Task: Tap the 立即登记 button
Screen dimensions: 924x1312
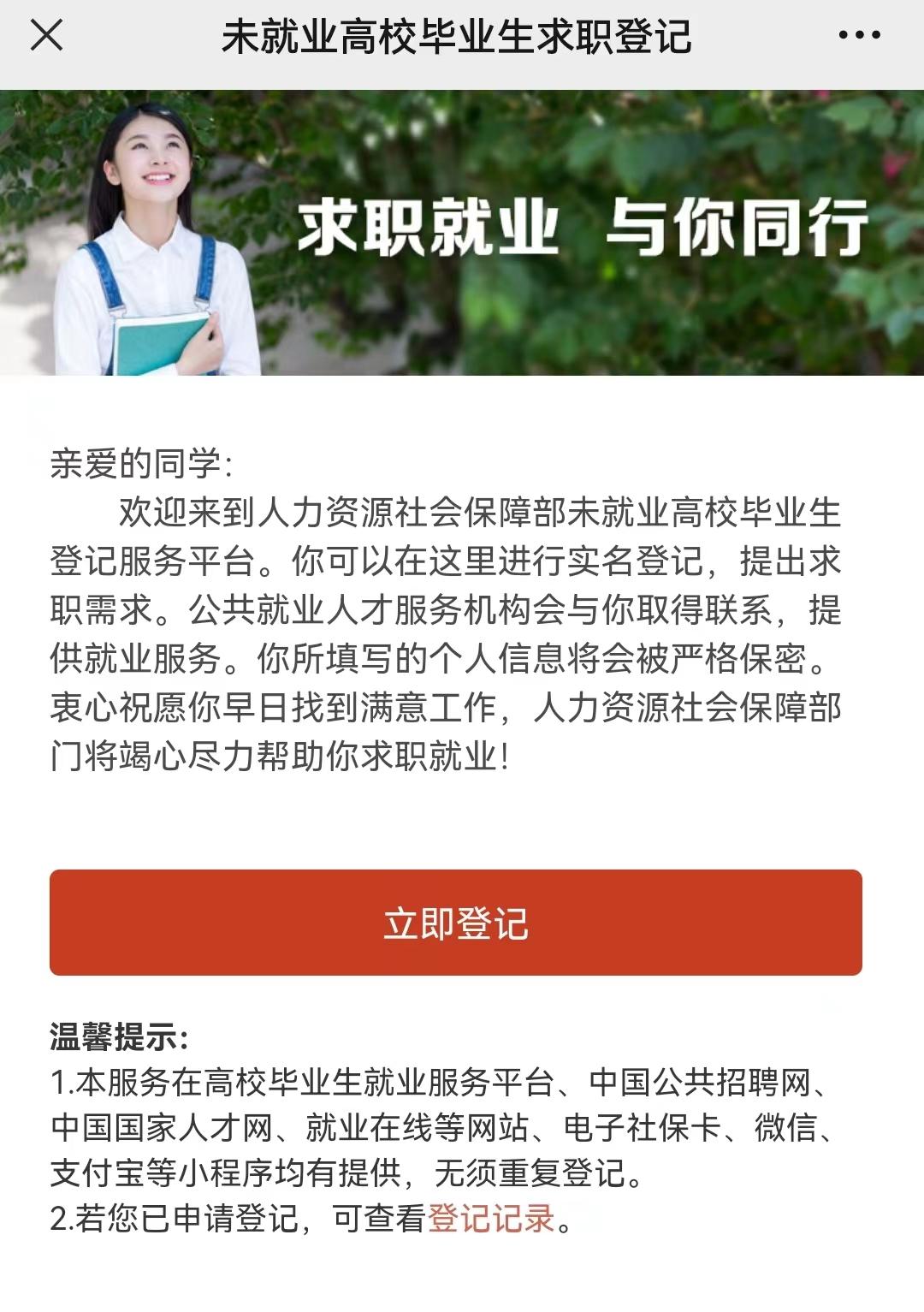Action: pyautogui.click(x=455, y=923)
